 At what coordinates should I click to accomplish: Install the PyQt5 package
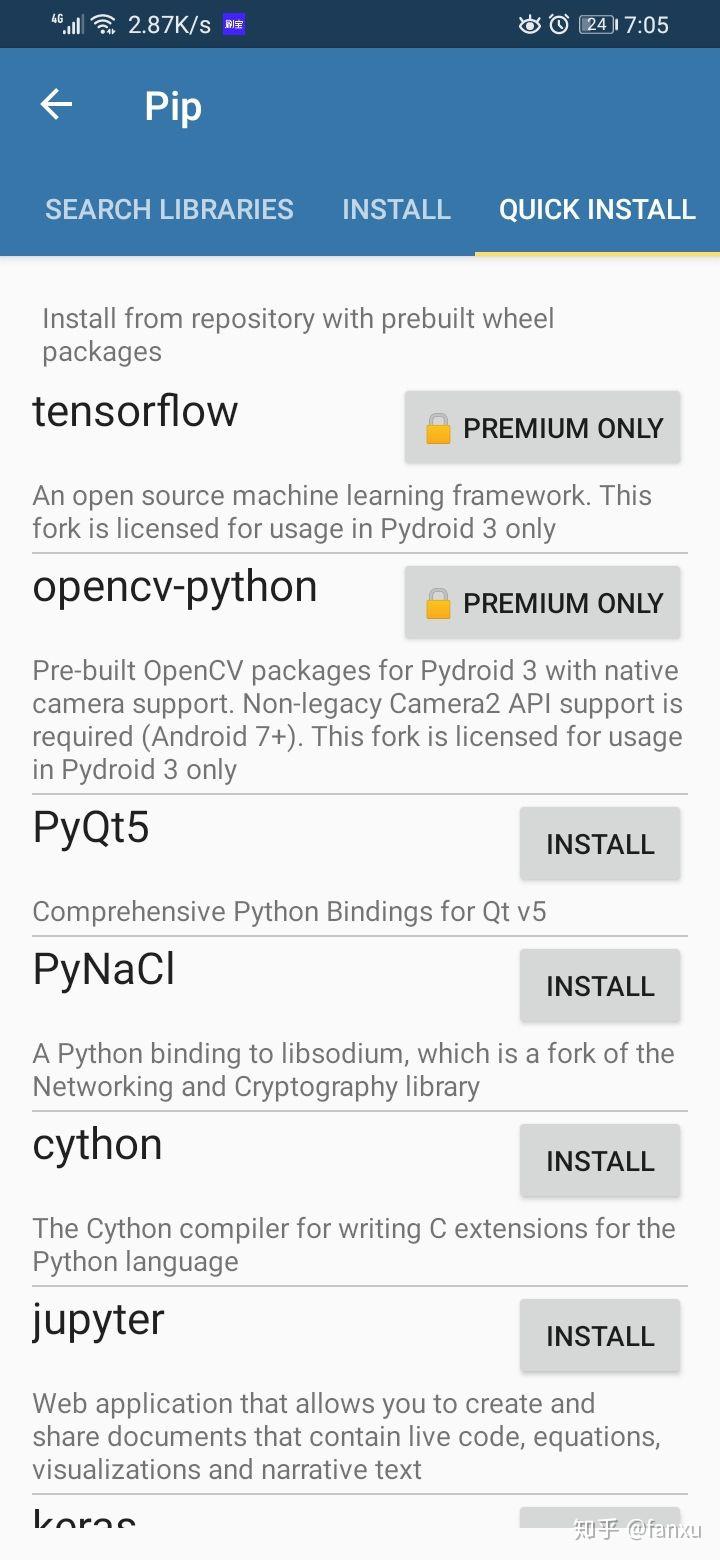(x=599, y=843)
